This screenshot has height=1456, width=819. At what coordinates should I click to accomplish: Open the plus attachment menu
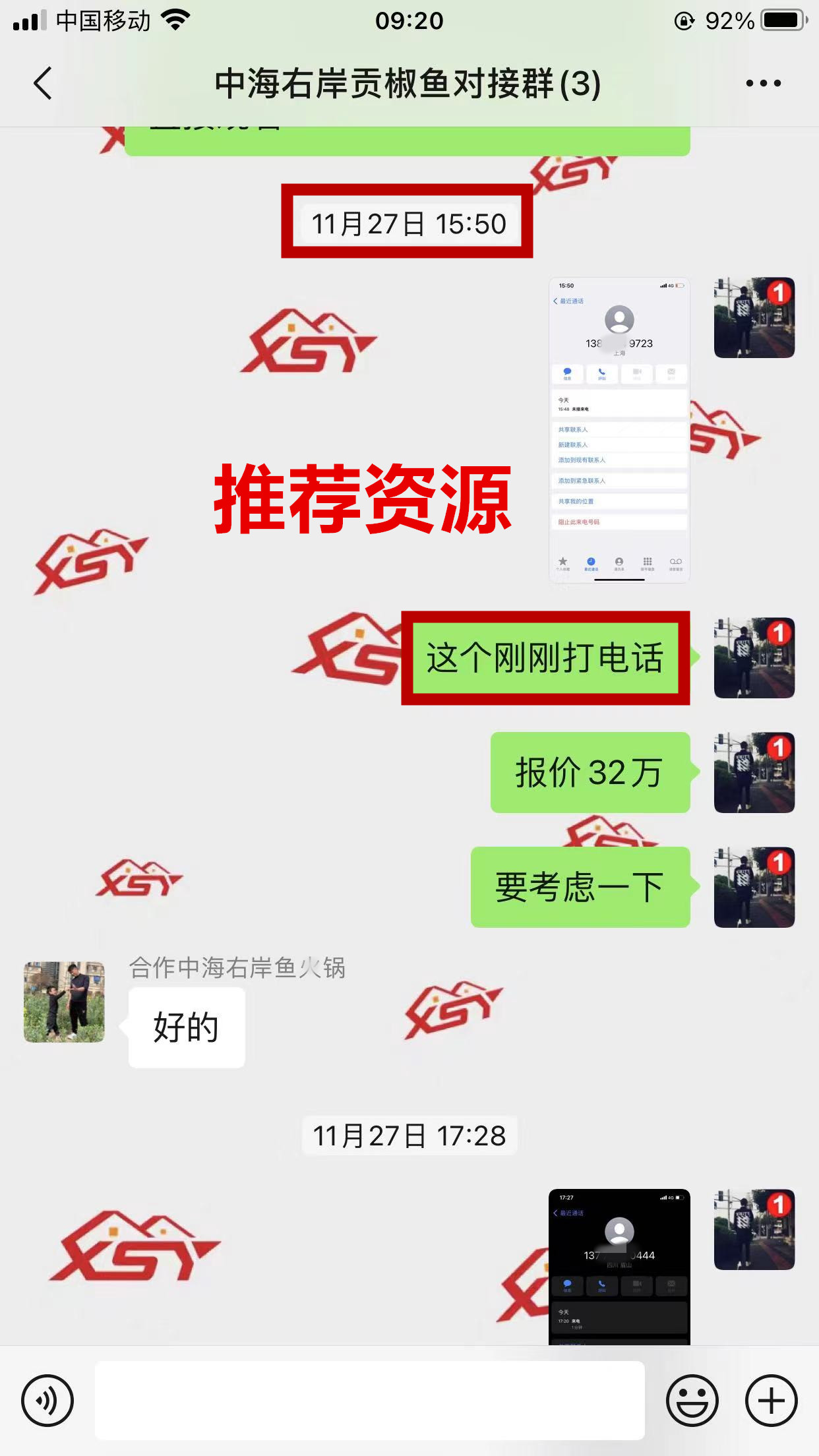(771, 1400)
